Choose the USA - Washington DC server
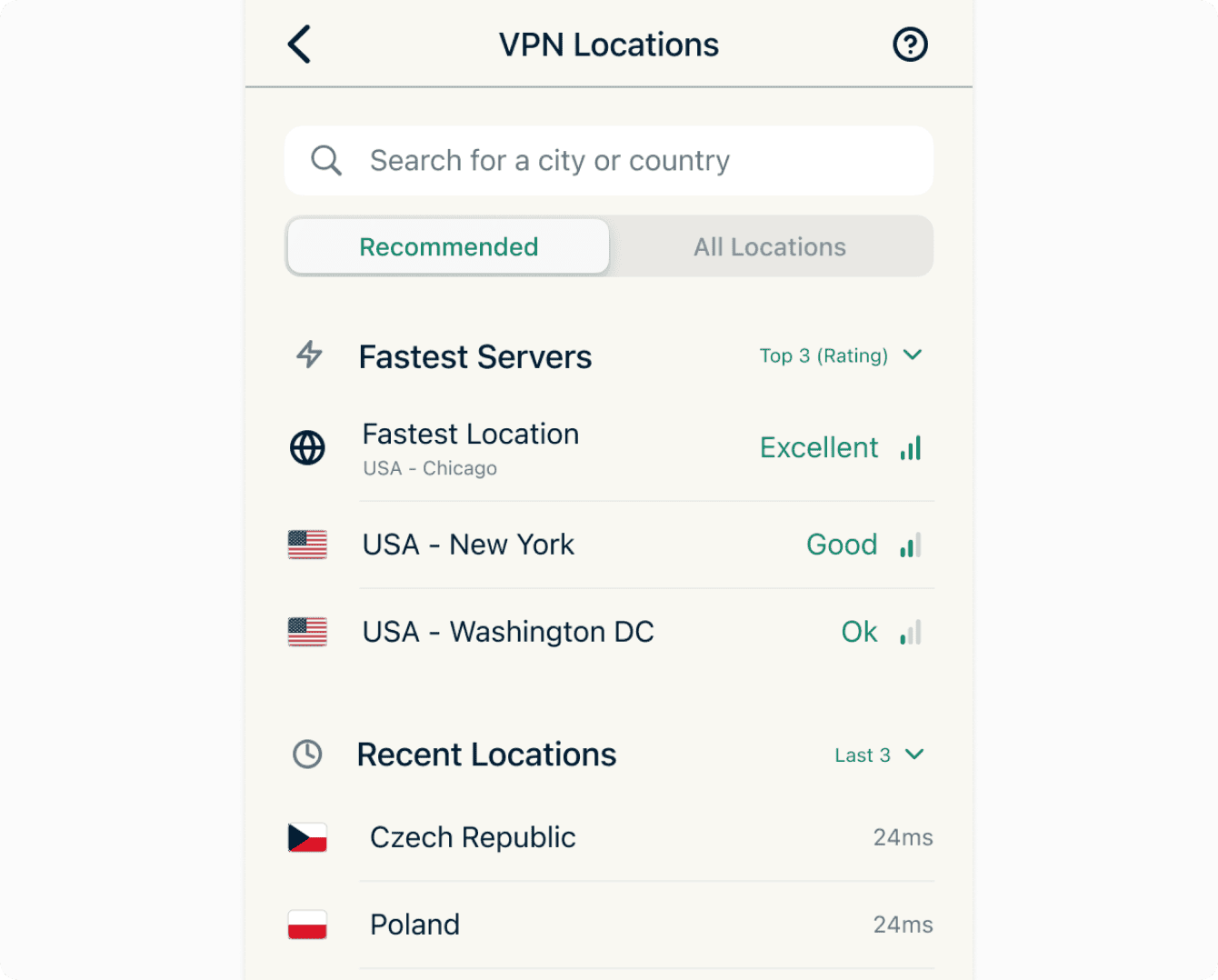 (608, 632)
